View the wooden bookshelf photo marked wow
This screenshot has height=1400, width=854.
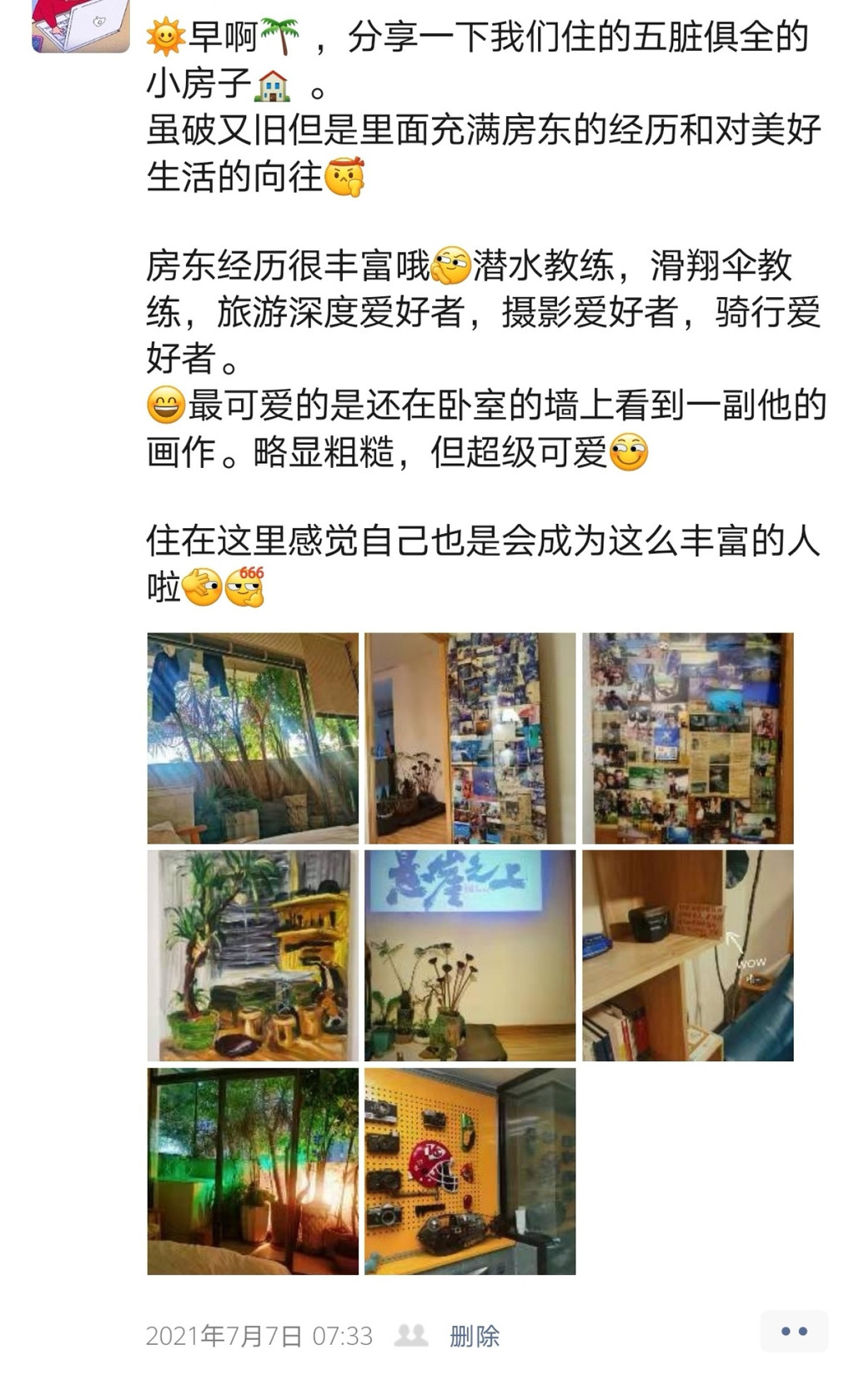(x=688, y=955)
